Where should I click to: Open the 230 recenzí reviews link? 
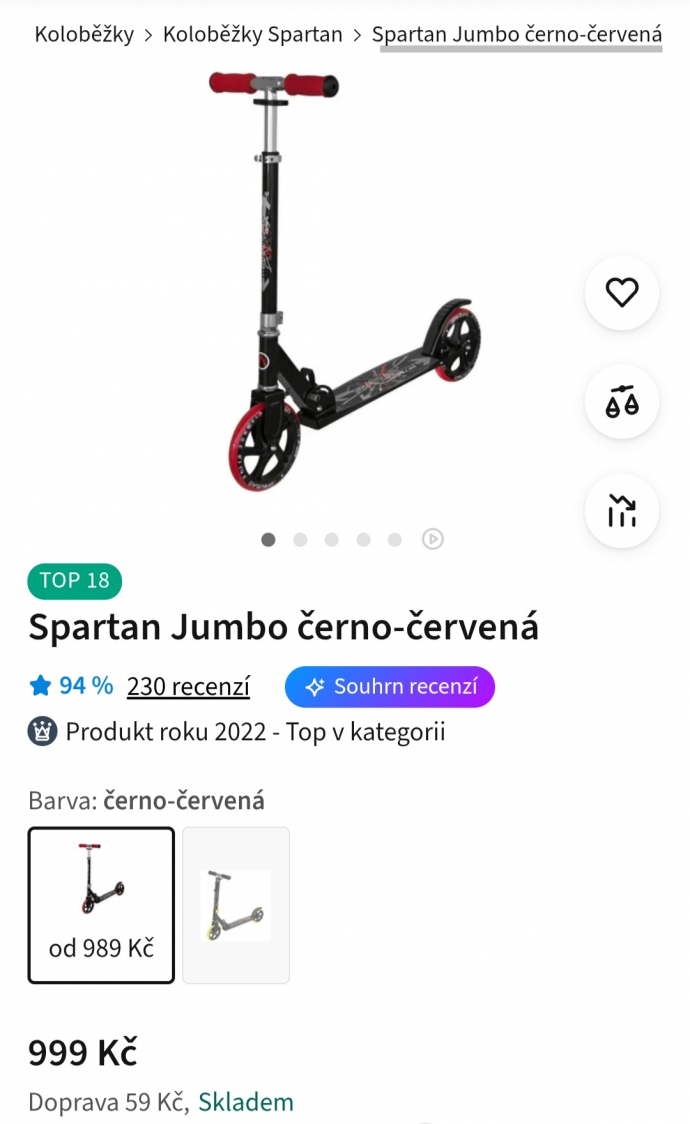tap(188, 687)
